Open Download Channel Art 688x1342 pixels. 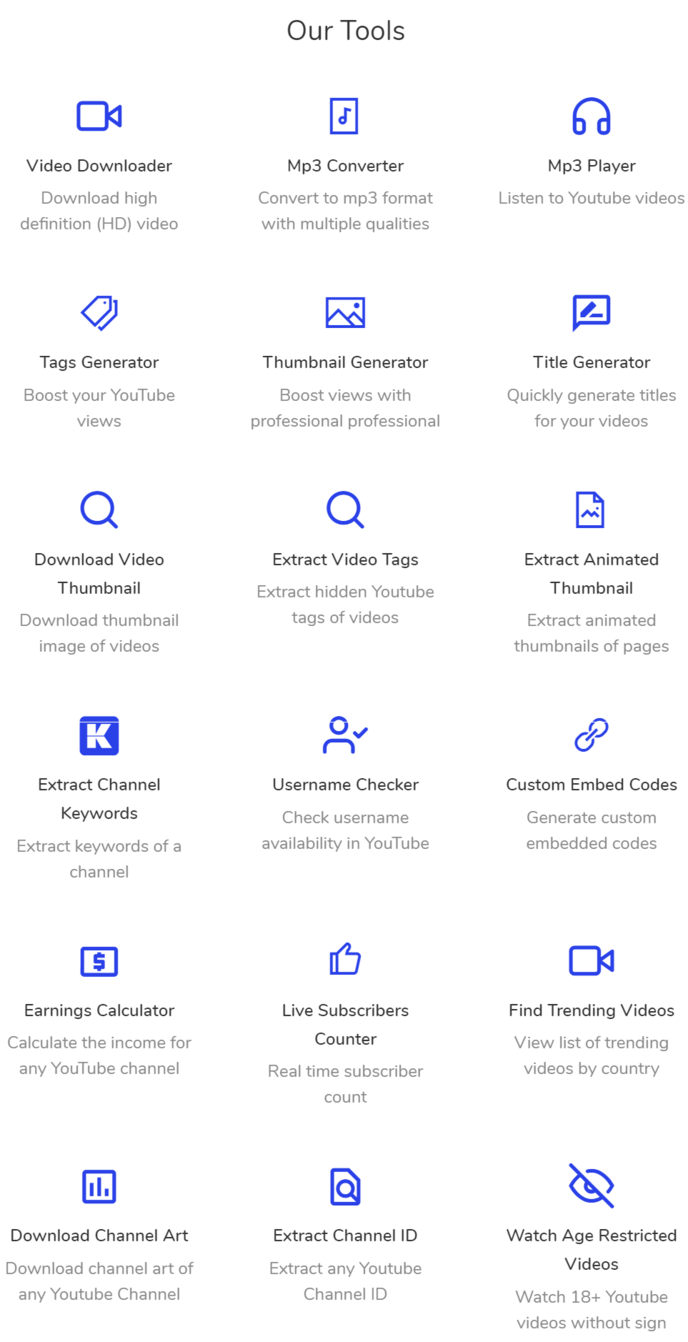(99, 1235)
